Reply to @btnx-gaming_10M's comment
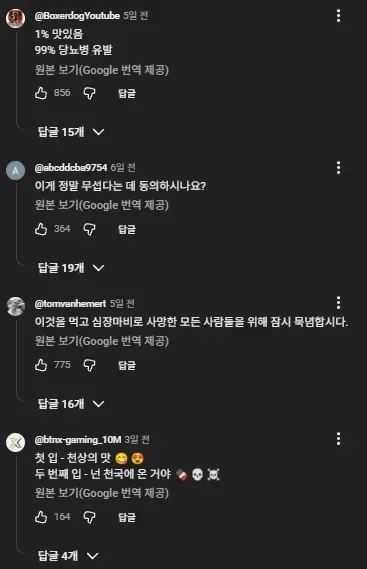367x569 pixels. pyautogui.click(x=127, y=517)
